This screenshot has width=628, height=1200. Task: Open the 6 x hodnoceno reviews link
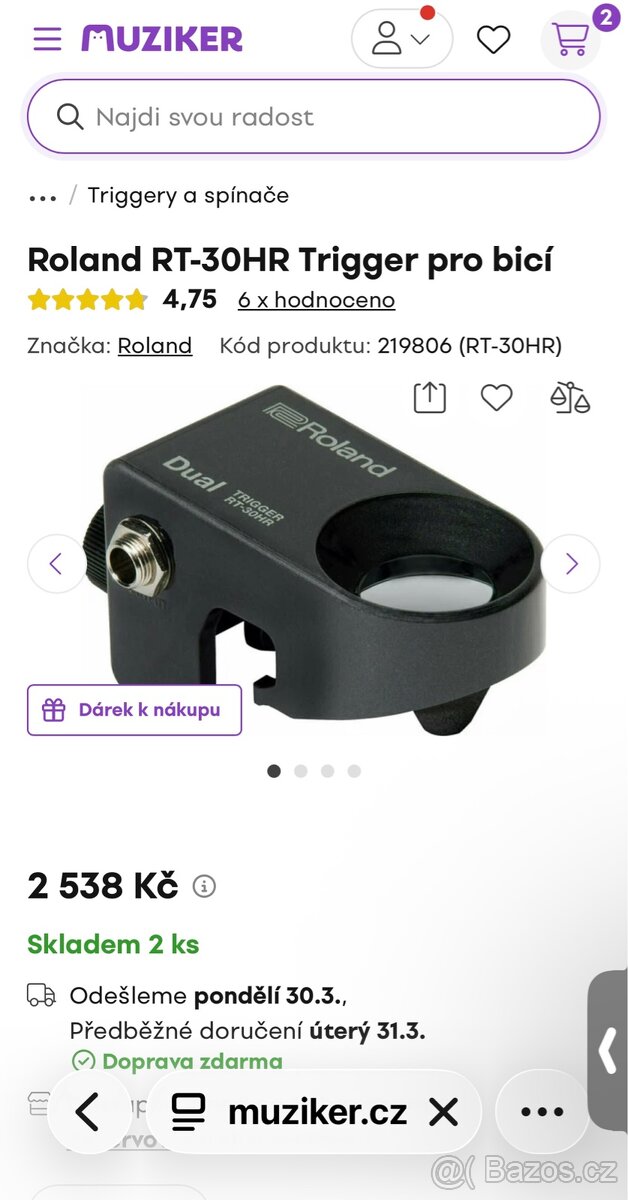(x=316, y=300)
